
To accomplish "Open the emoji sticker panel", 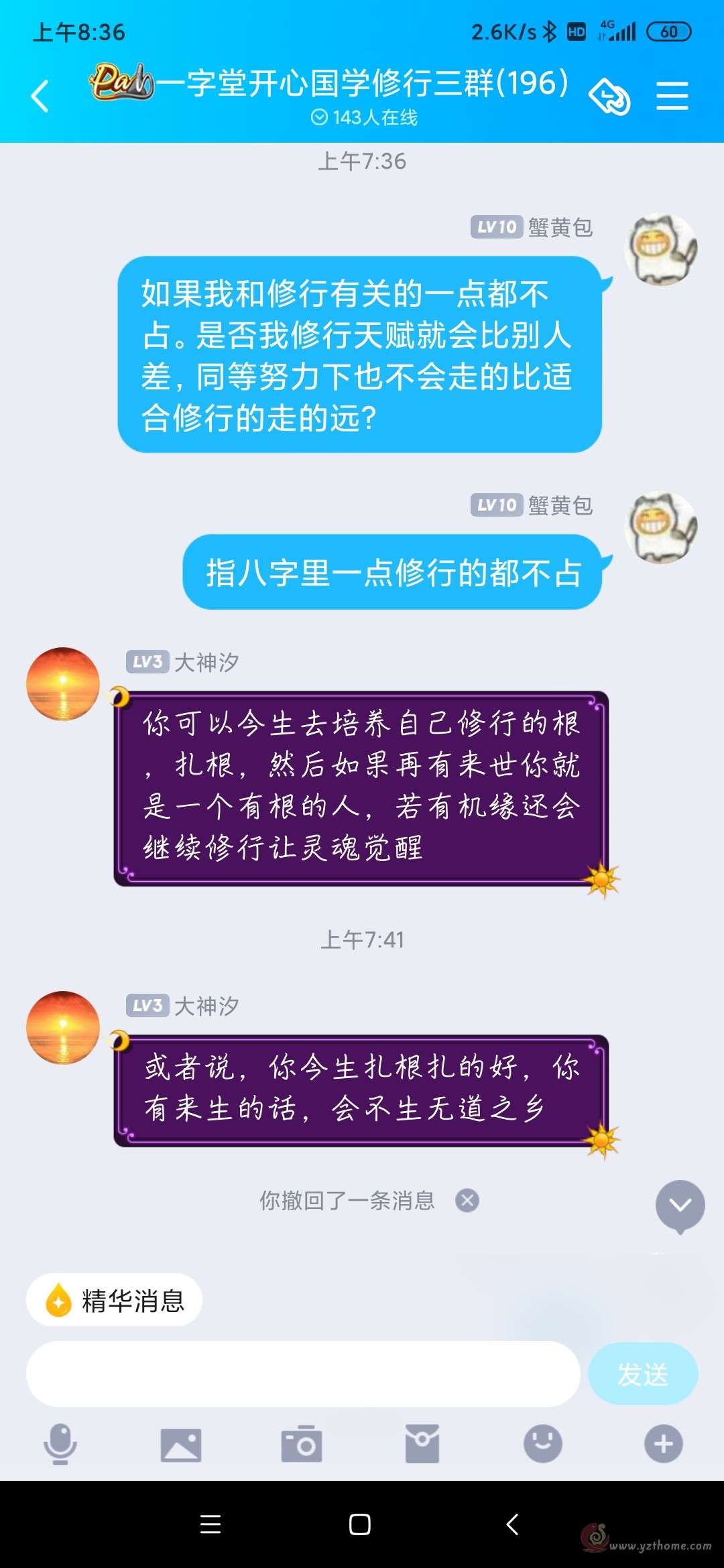I will [x=543, y=1443].
